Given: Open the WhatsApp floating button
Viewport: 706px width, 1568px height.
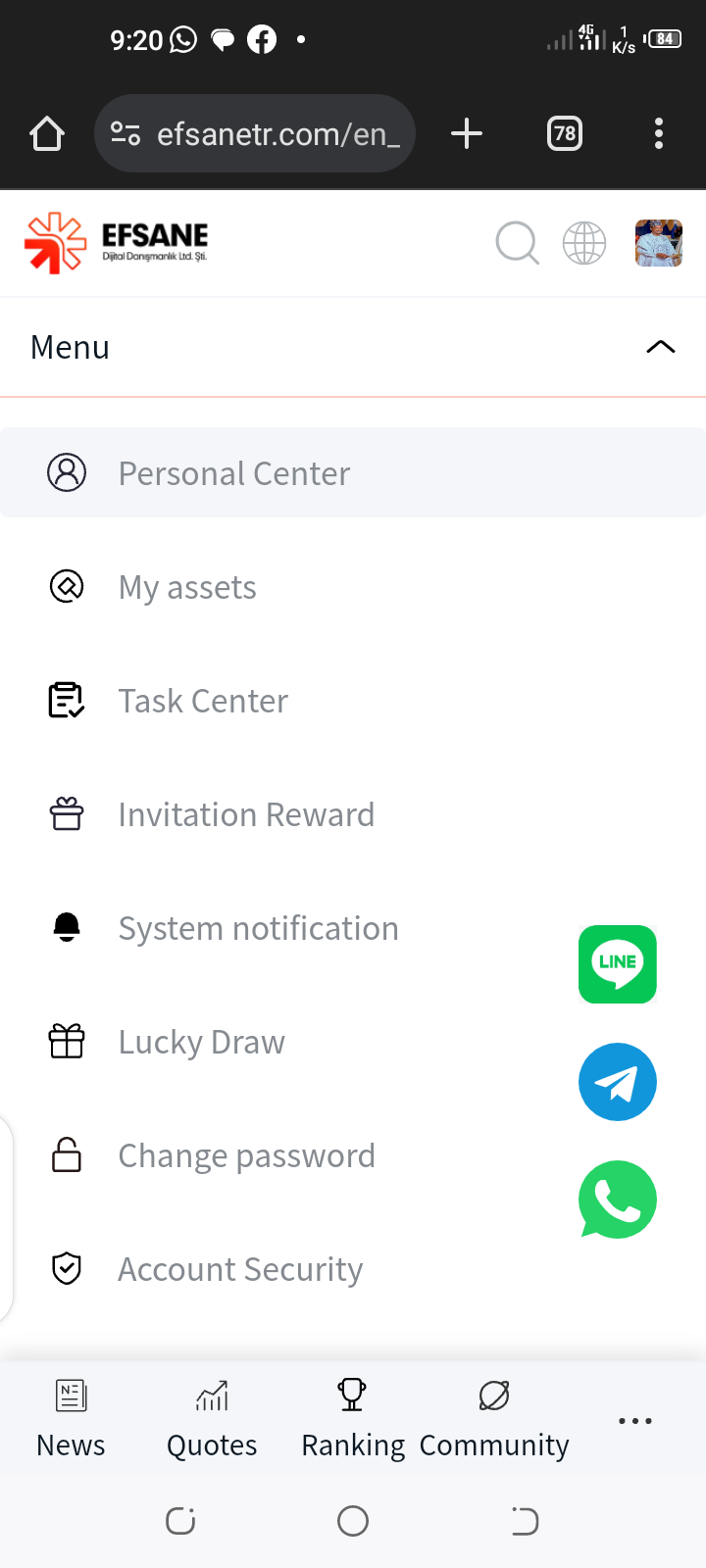Looking at the screenshot, I should pos(618,1200).
